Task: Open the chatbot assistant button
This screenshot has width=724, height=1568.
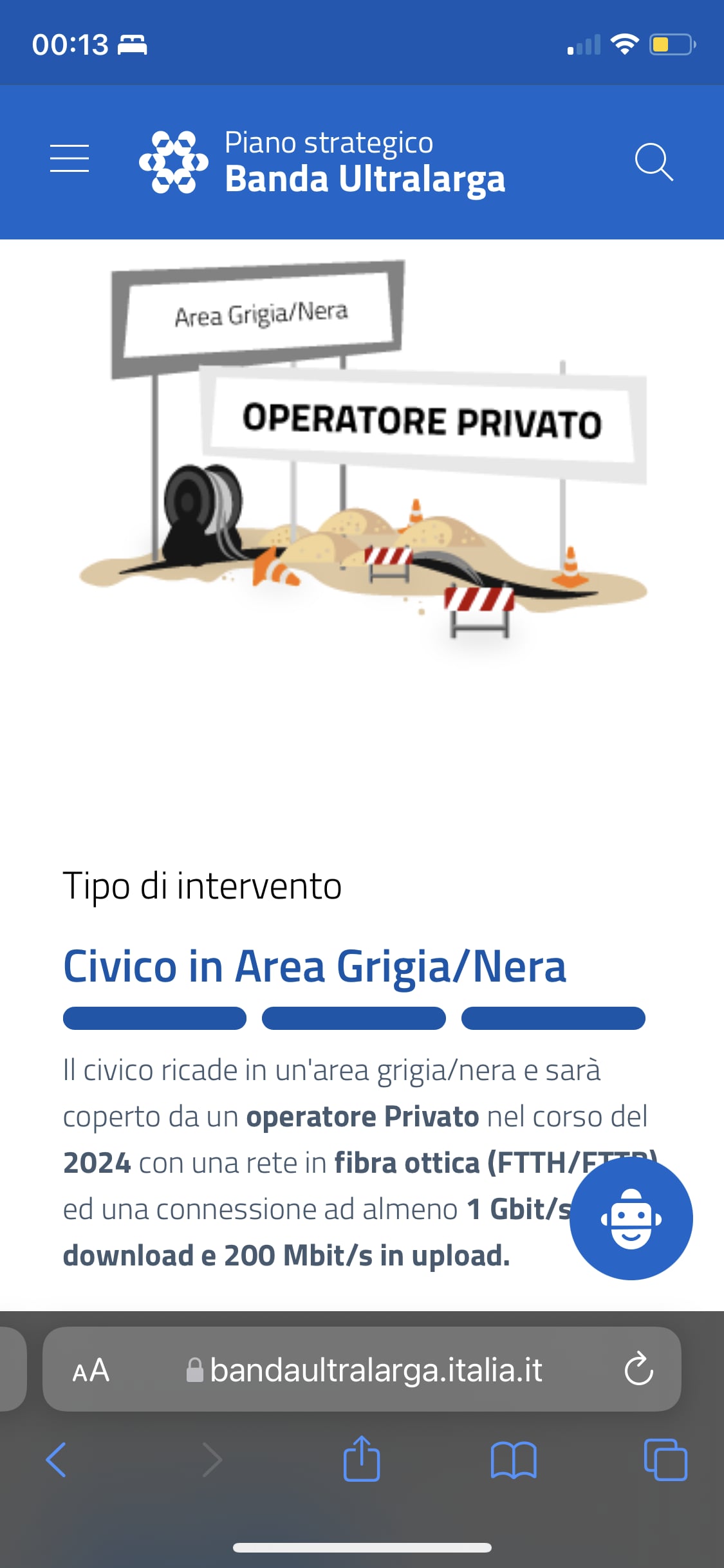Action: click(631, 1218)
